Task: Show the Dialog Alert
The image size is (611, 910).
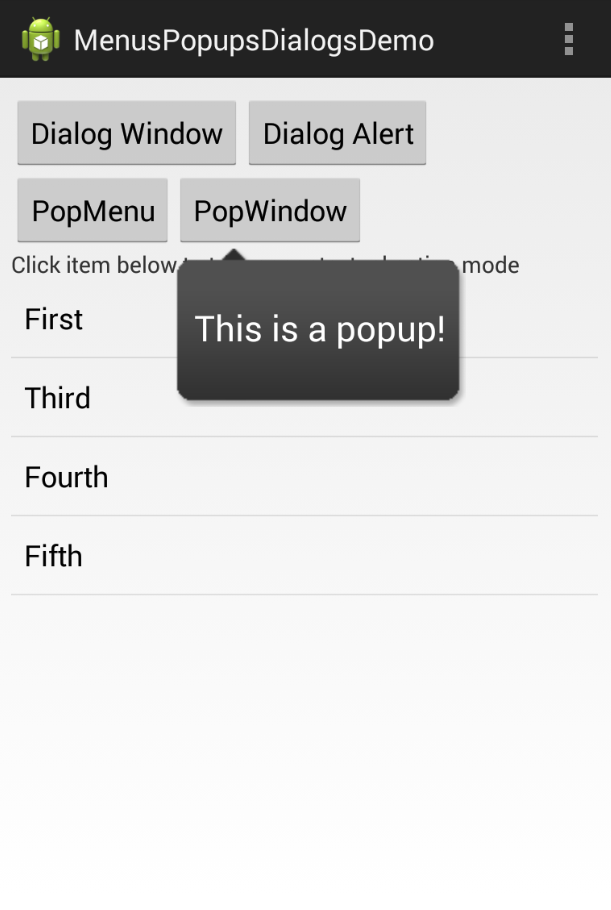Action: pos(338,133)
